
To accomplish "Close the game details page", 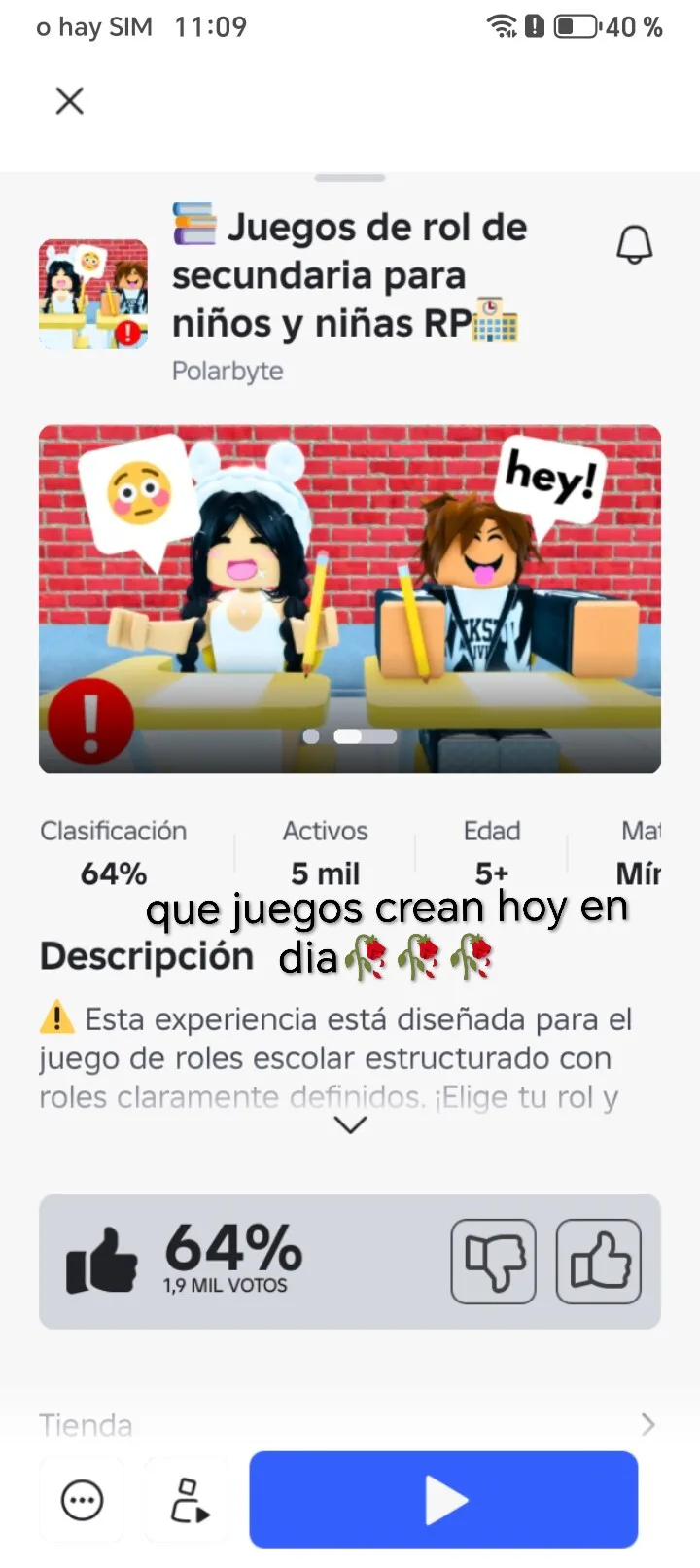I will click(x=69, y=100).
